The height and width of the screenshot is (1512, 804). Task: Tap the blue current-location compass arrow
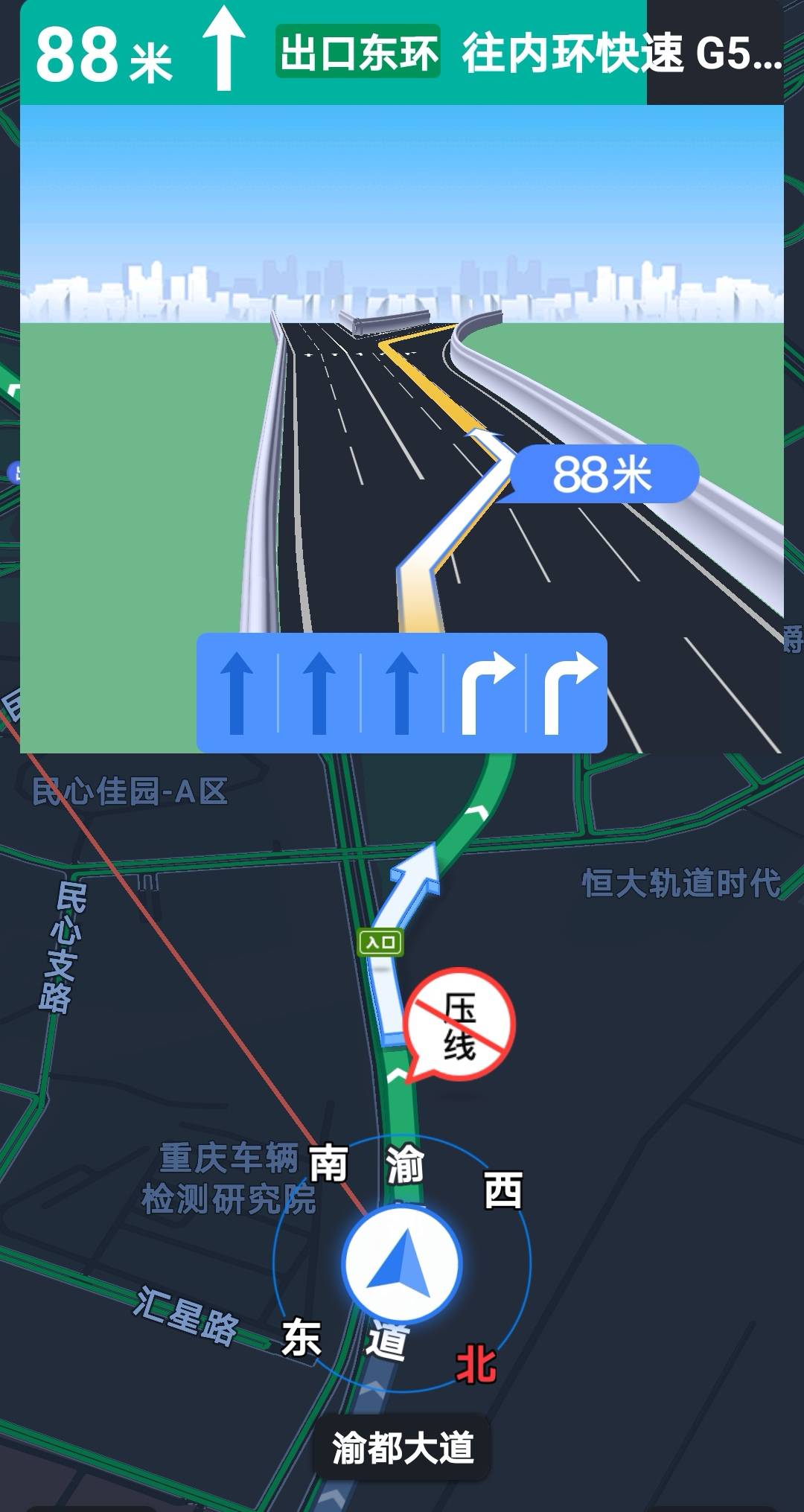click(402, 1264)
